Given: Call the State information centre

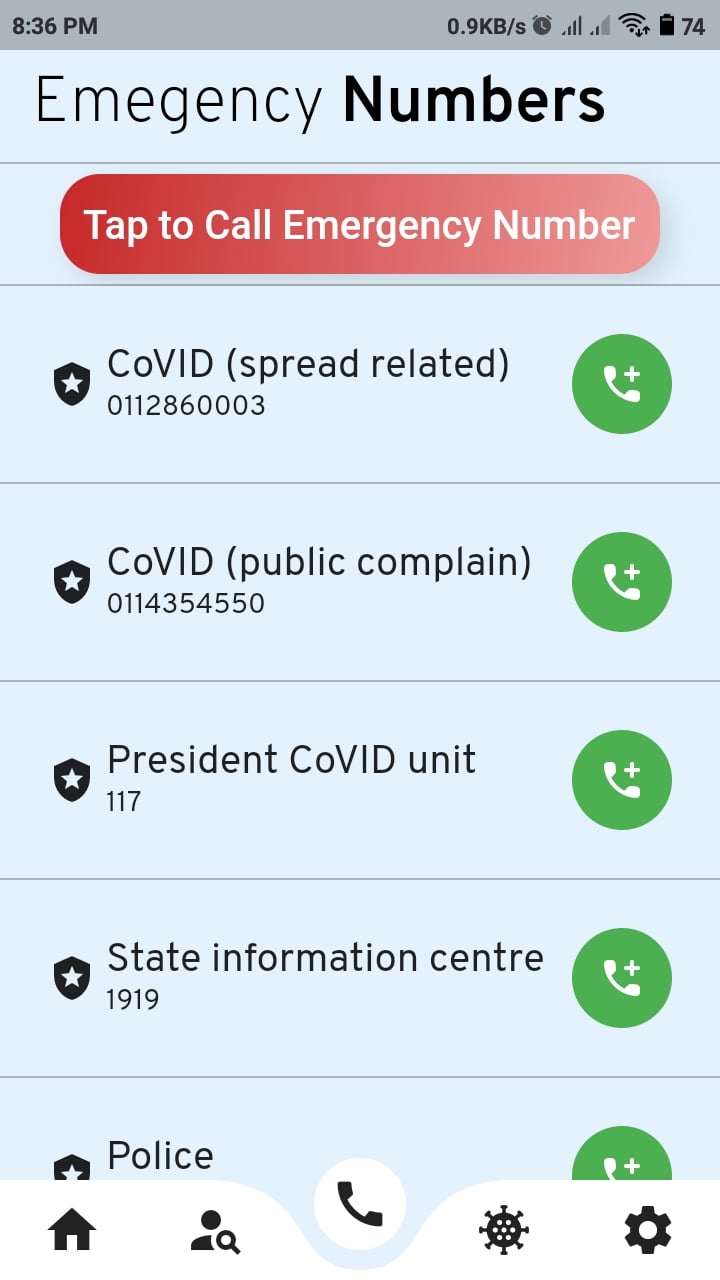Looking at the screenshot, I should click(x=621, y=978).
